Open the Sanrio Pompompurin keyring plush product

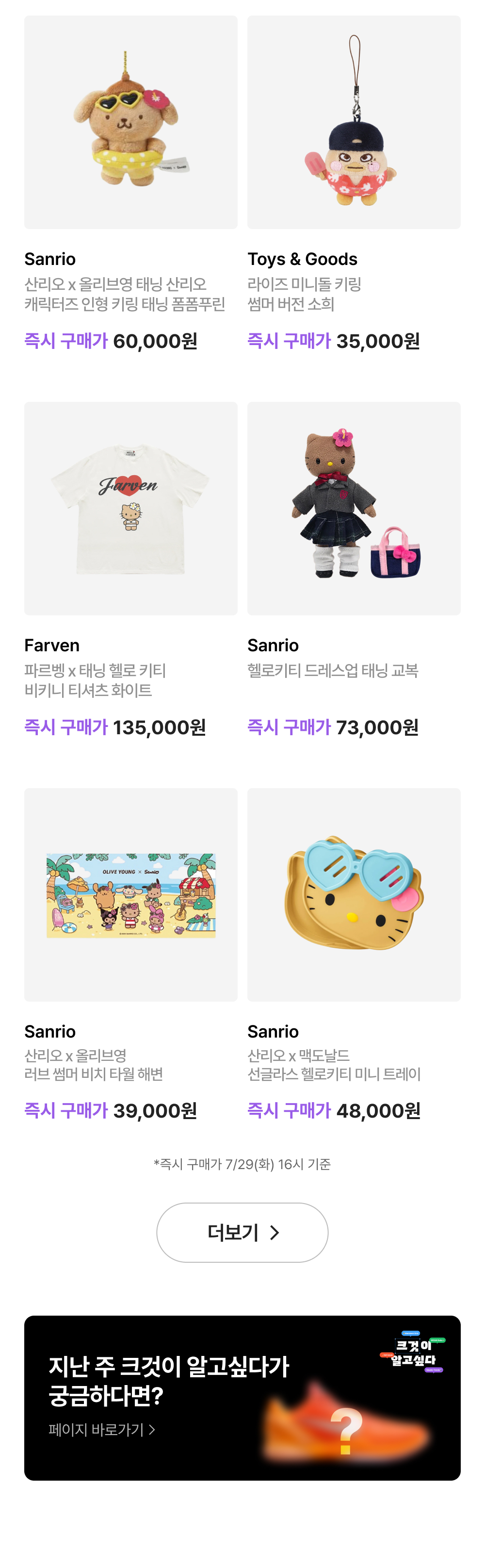130,122
